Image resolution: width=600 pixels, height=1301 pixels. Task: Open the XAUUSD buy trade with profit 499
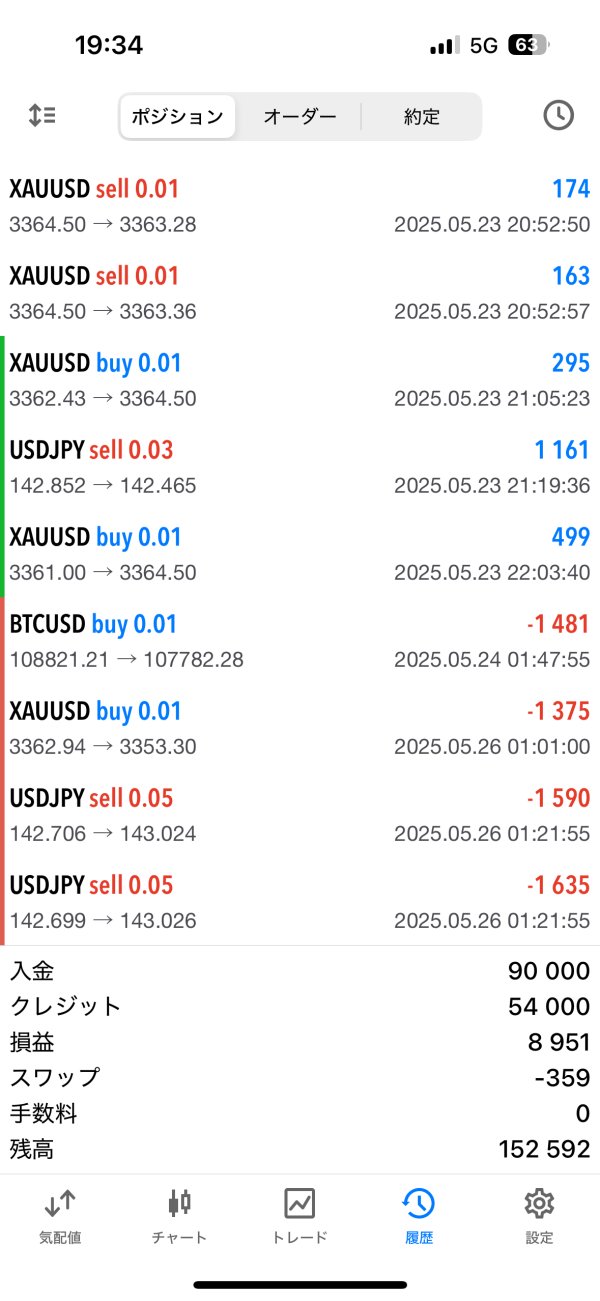coord(300,553)
